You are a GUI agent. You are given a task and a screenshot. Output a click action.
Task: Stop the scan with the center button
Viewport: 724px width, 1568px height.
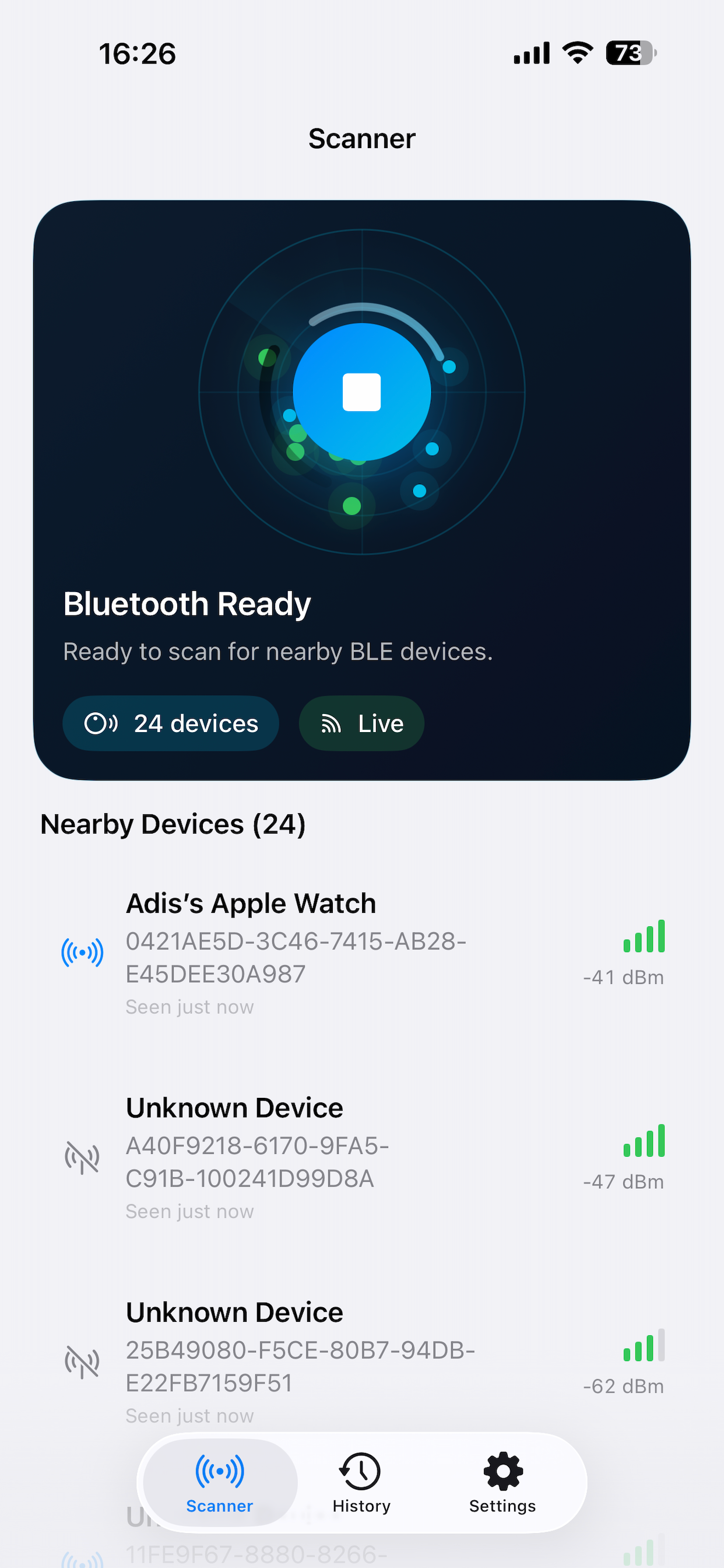coord(362,392)
